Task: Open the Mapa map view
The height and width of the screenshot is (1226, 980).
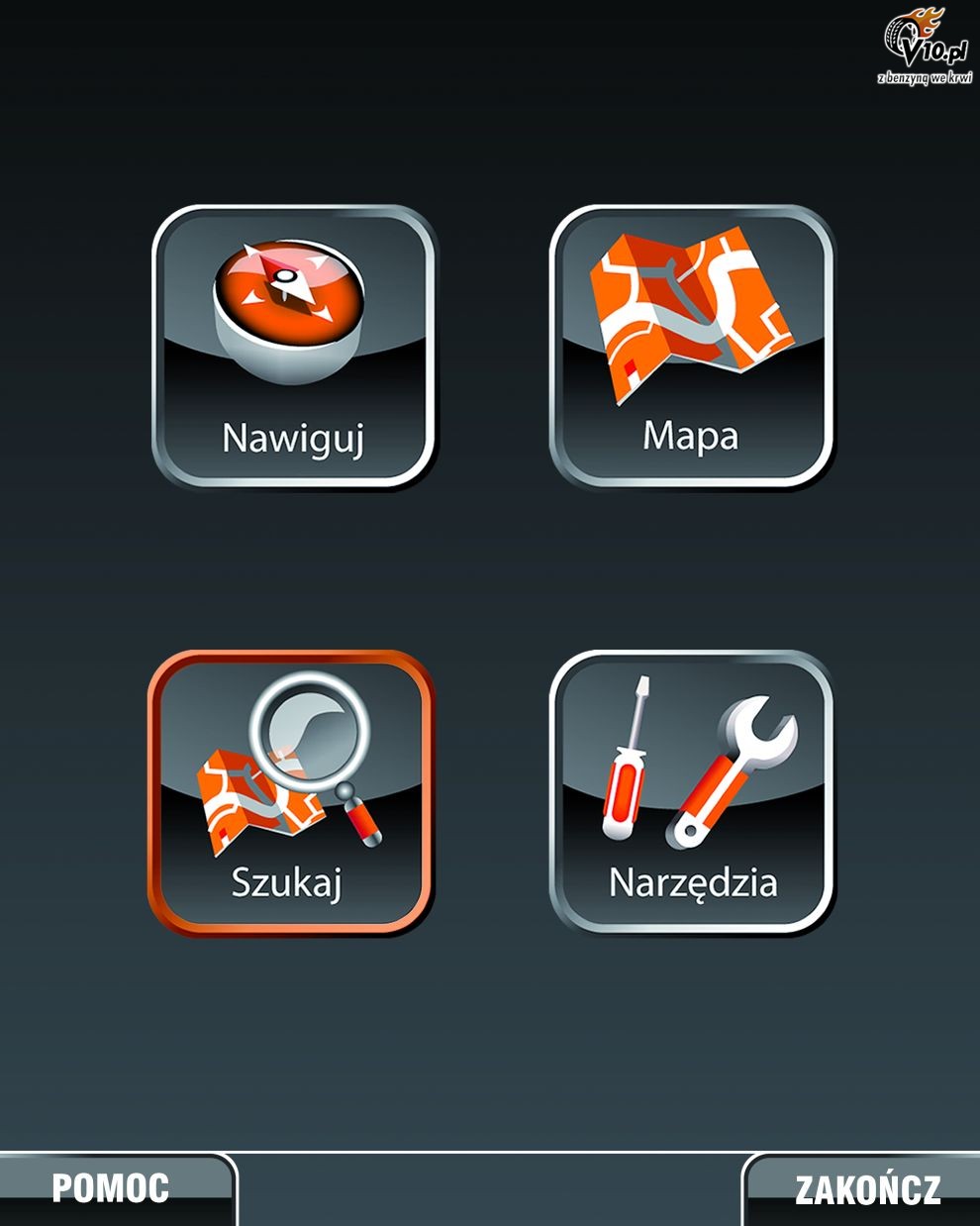Action: coord(691,346)
